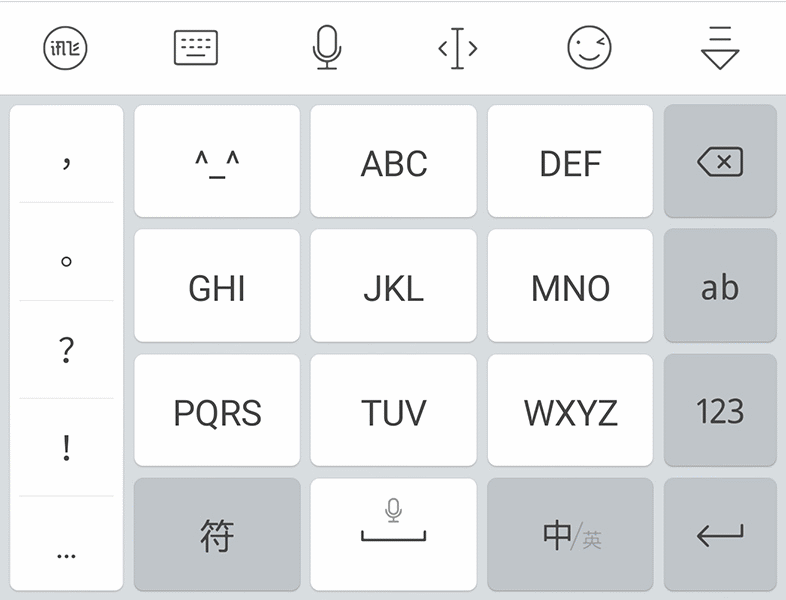Delete a character with the backspace key

click(720, 162)
